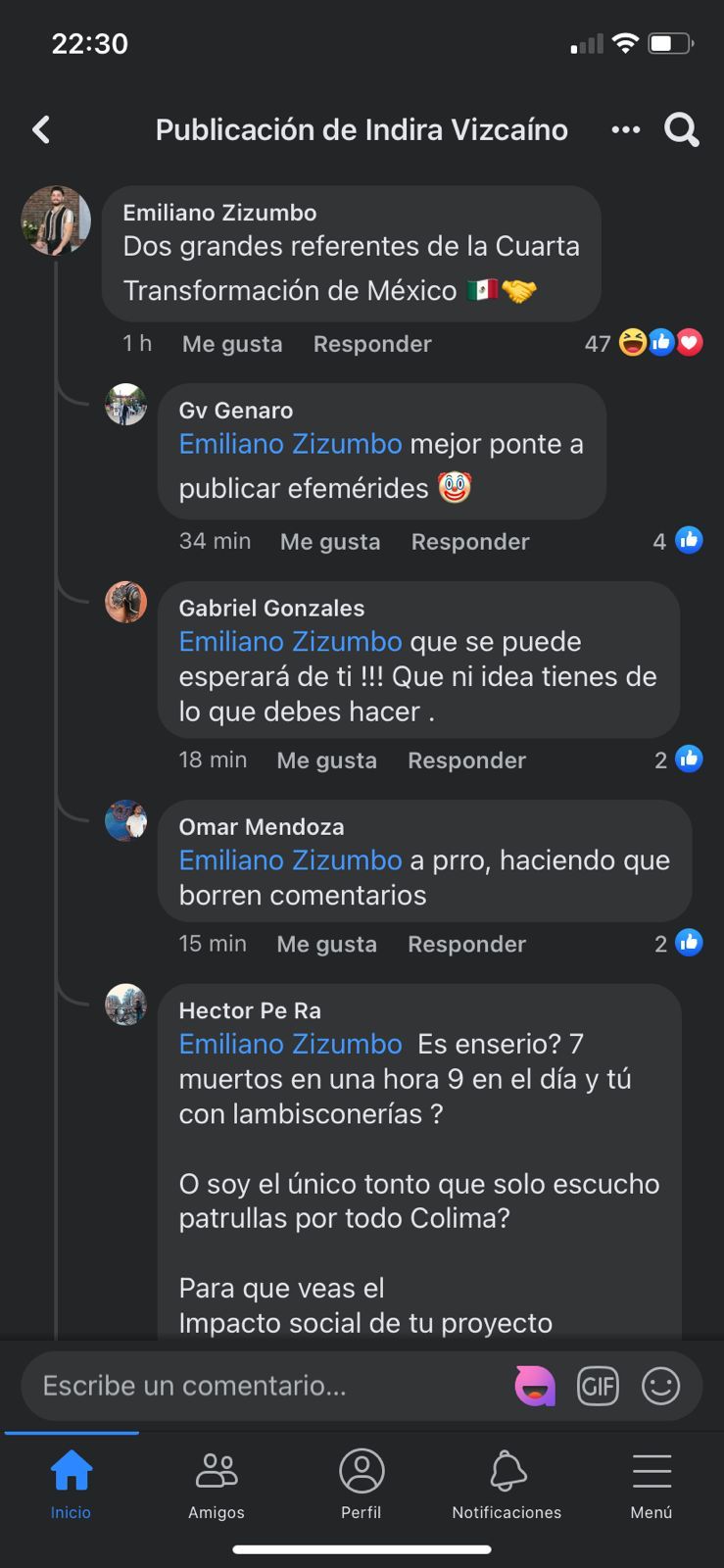The width and height of the screenshot is (724, 1568).
Task: Open the three-dot overflow menu
Action: [x=625, y=129]
